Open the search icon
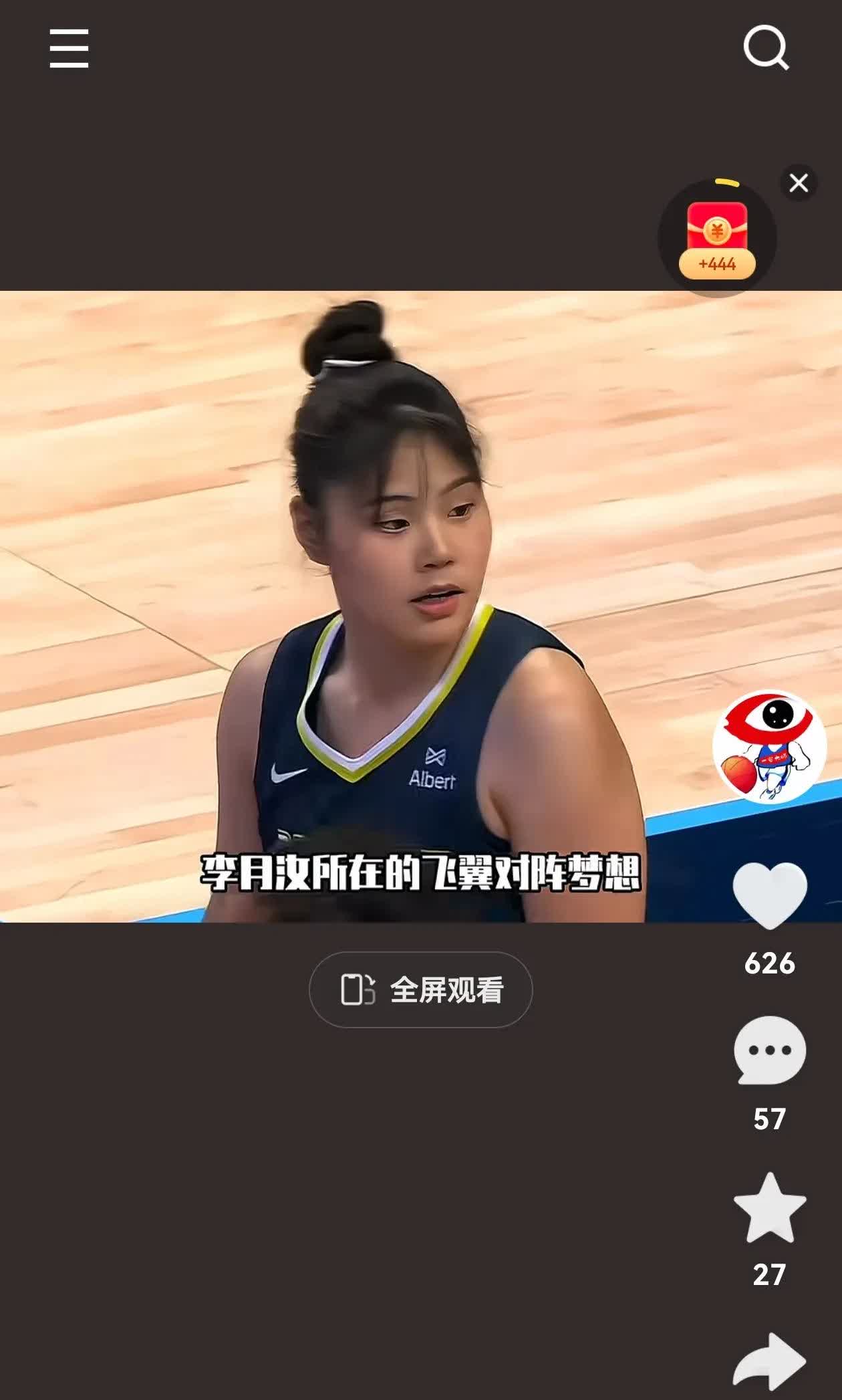The width and height of the screenshot is (842, 1400). coord(766,47)
